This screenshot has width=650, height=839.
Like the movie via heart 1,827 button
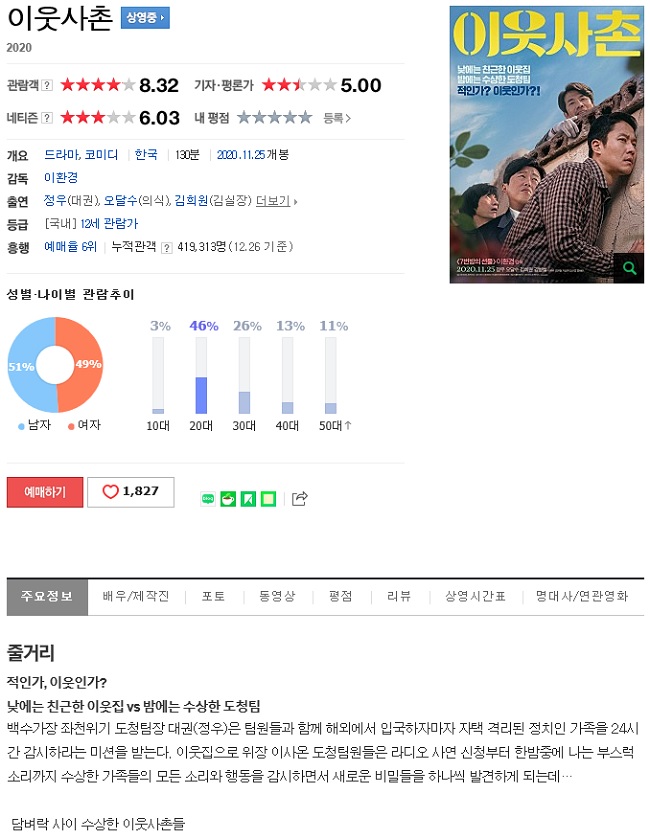click(x=131, y=492)
